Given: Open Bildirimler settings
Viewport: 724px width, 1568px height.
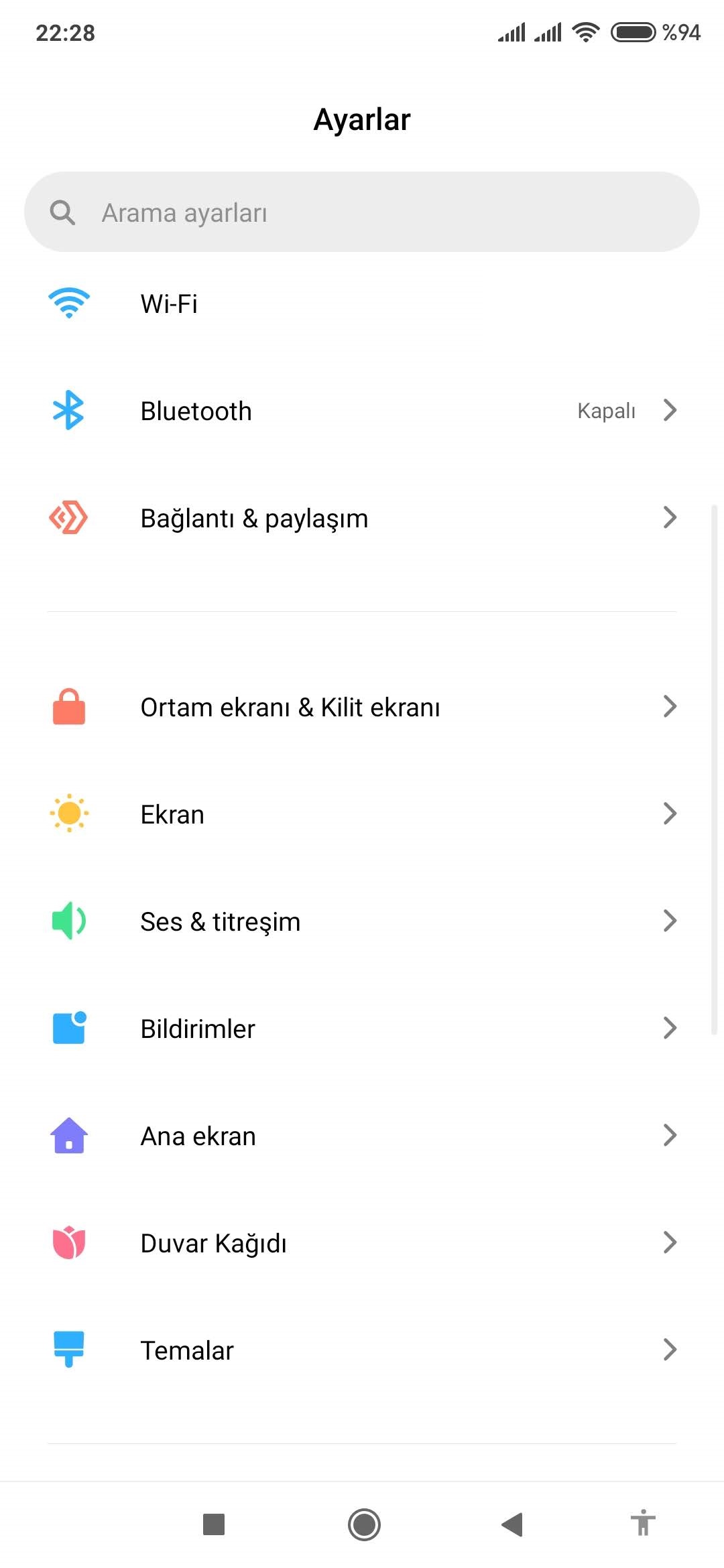Looking at the screenshot, I should tap(362, 1029).
